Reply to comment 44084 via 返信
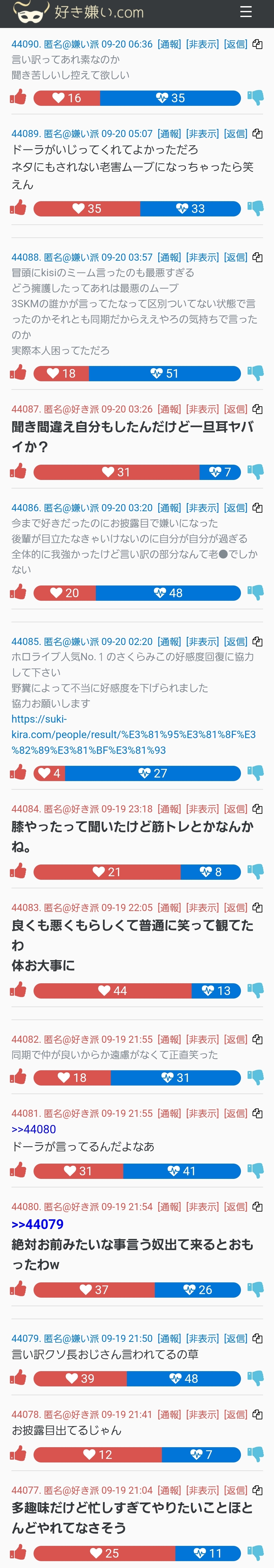The height and width of the screenshot is (1568, 274). point(236,809)
